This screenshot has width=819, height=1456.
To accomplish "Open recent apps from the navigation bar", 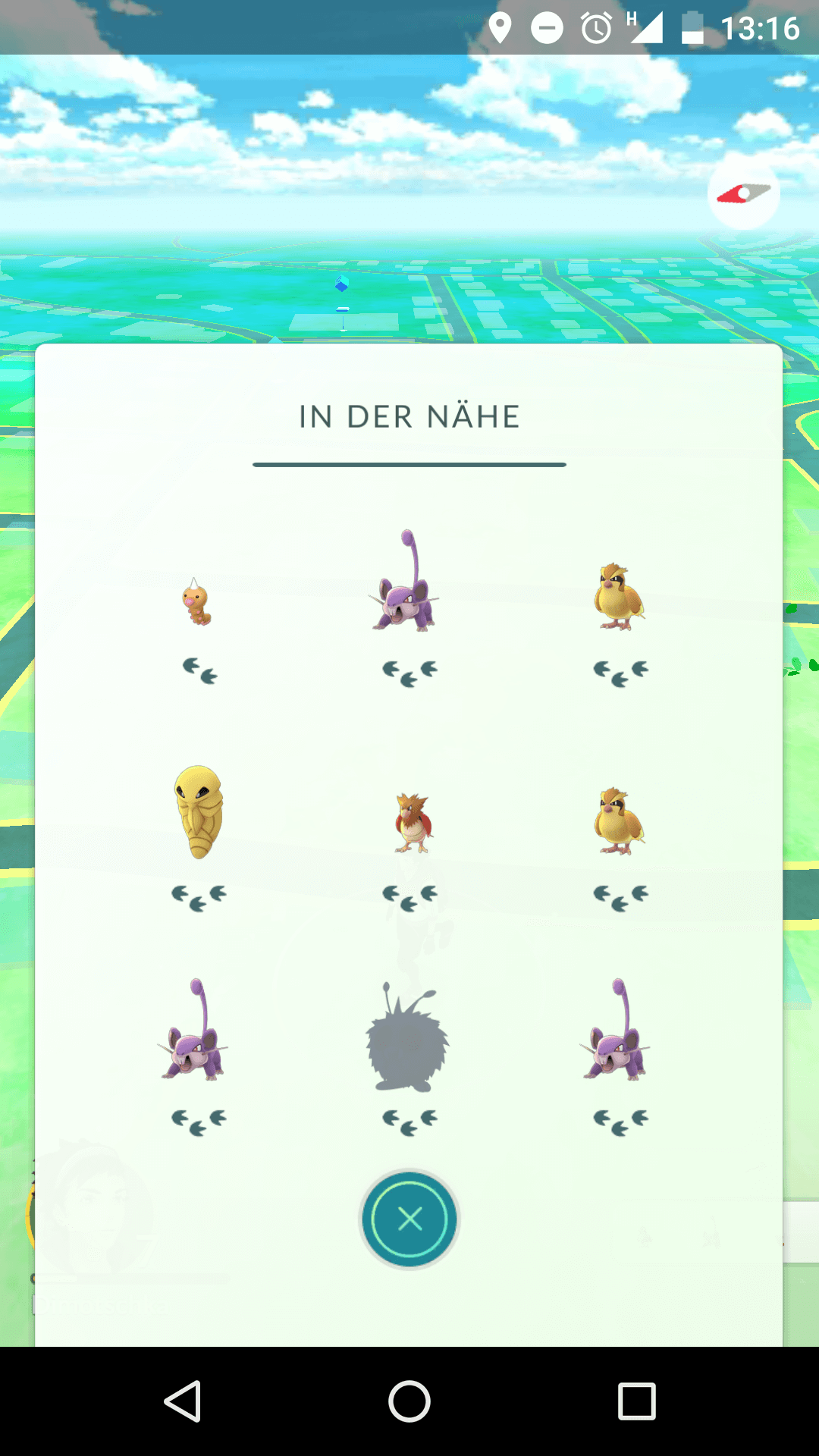I will [x=636, y=1401].
